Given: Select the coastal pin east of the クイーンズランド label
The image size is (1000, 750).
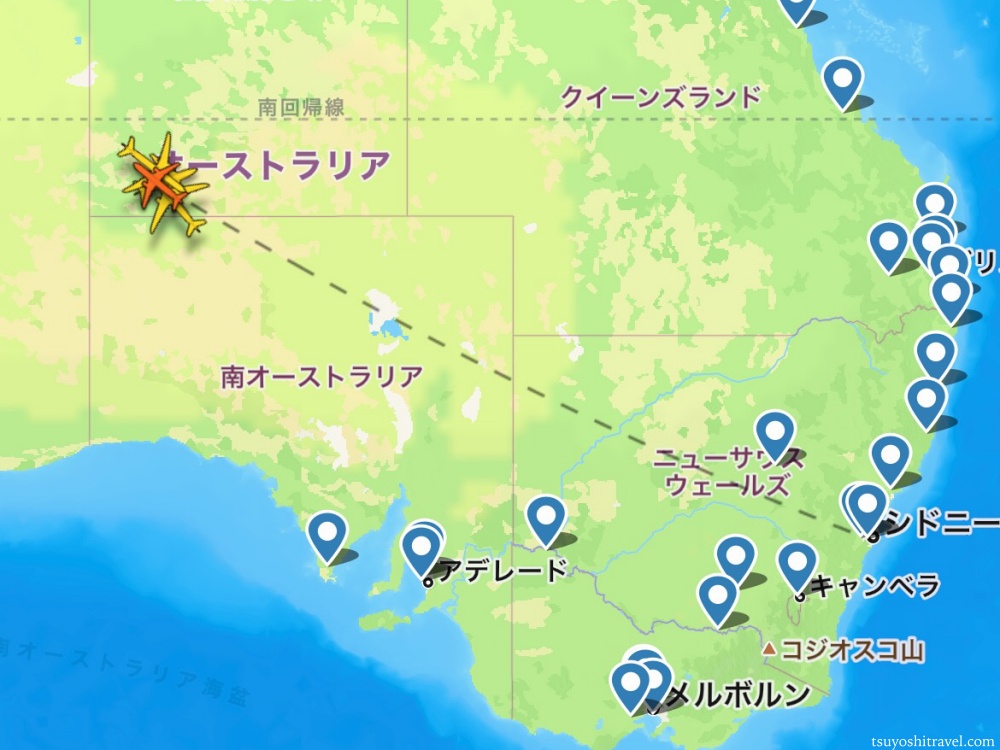Looking at the screenshot, I should (843, 80).
